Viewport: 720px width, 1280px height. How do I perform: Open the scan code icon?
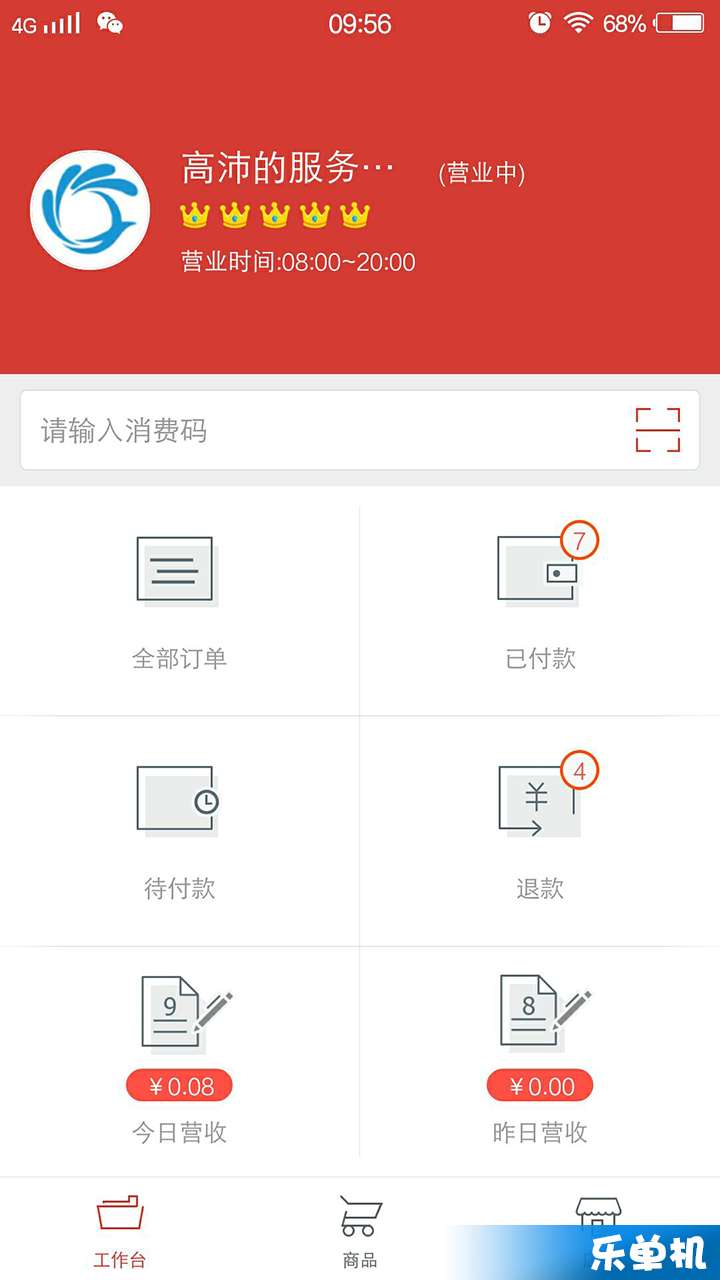[657, 430]
